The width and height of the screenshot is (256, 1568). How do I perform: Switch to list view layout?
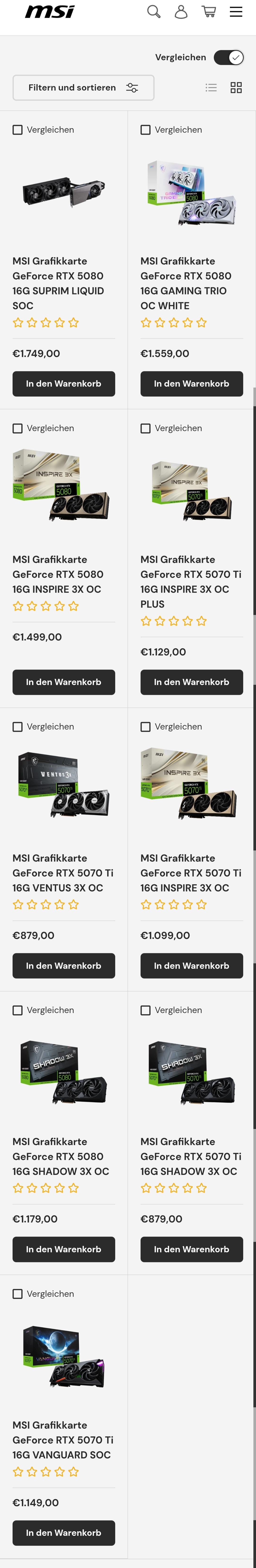coord(211,88)
